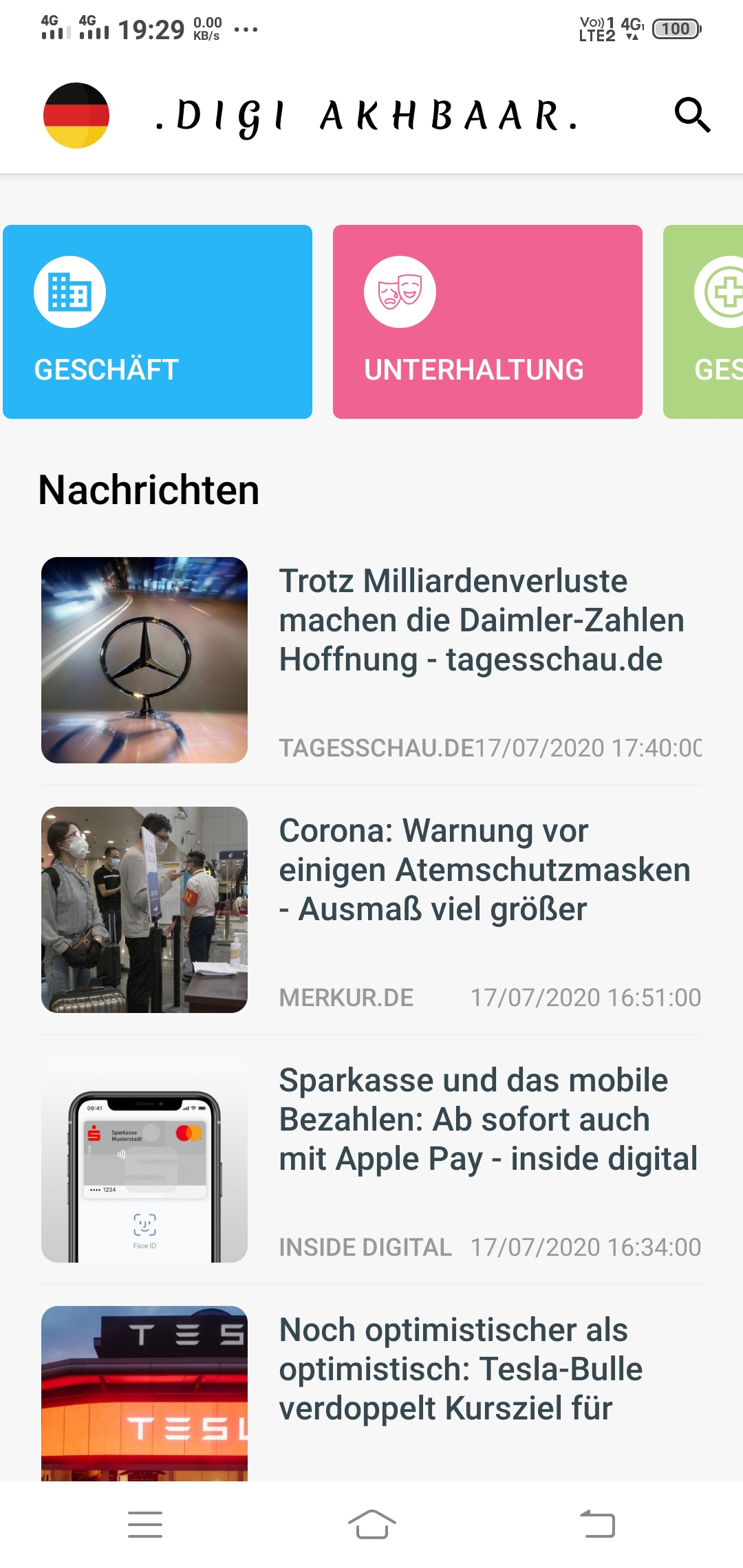Open the search icon
This screenshot has width=743, height=1568.
pyautogui.click(x=692, y=115)
